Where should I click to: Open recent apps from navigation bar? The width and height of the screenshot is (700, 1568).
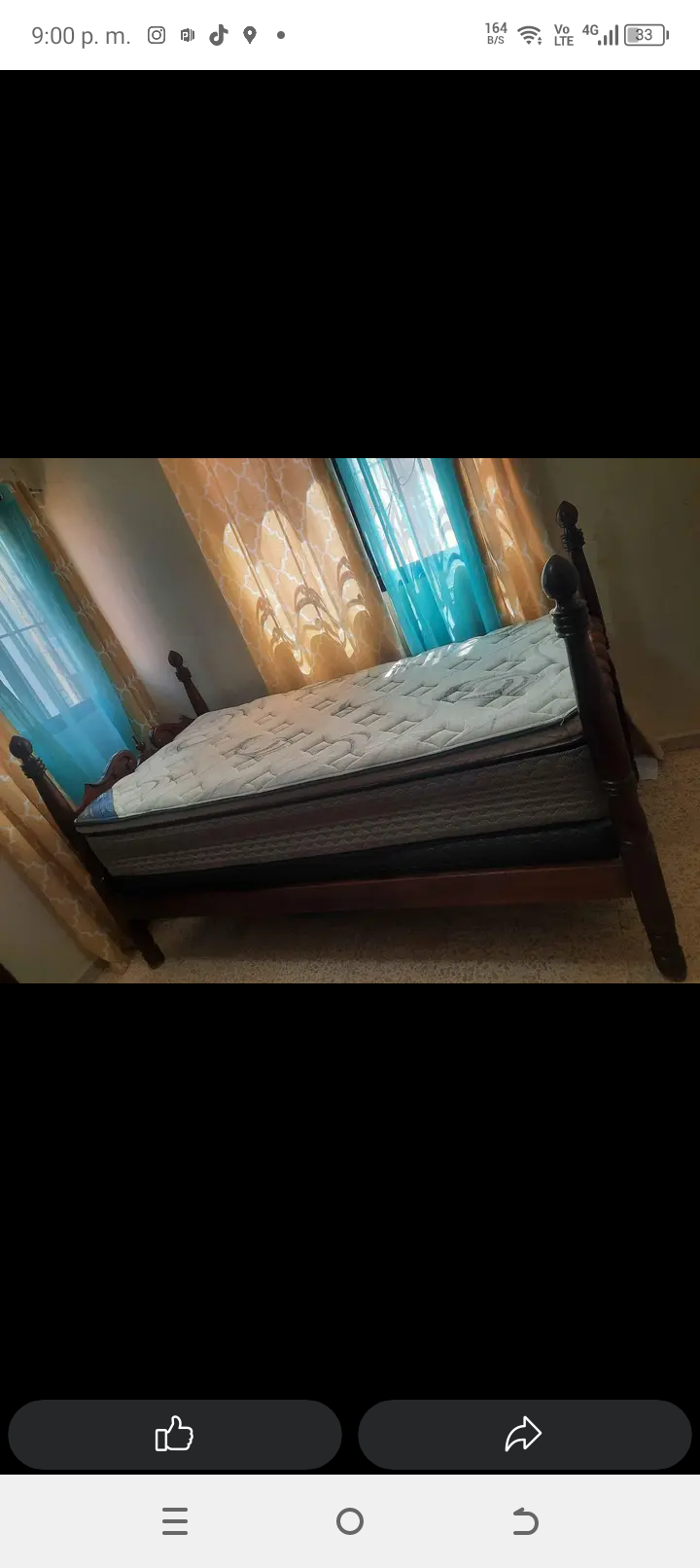[175, 1520]
